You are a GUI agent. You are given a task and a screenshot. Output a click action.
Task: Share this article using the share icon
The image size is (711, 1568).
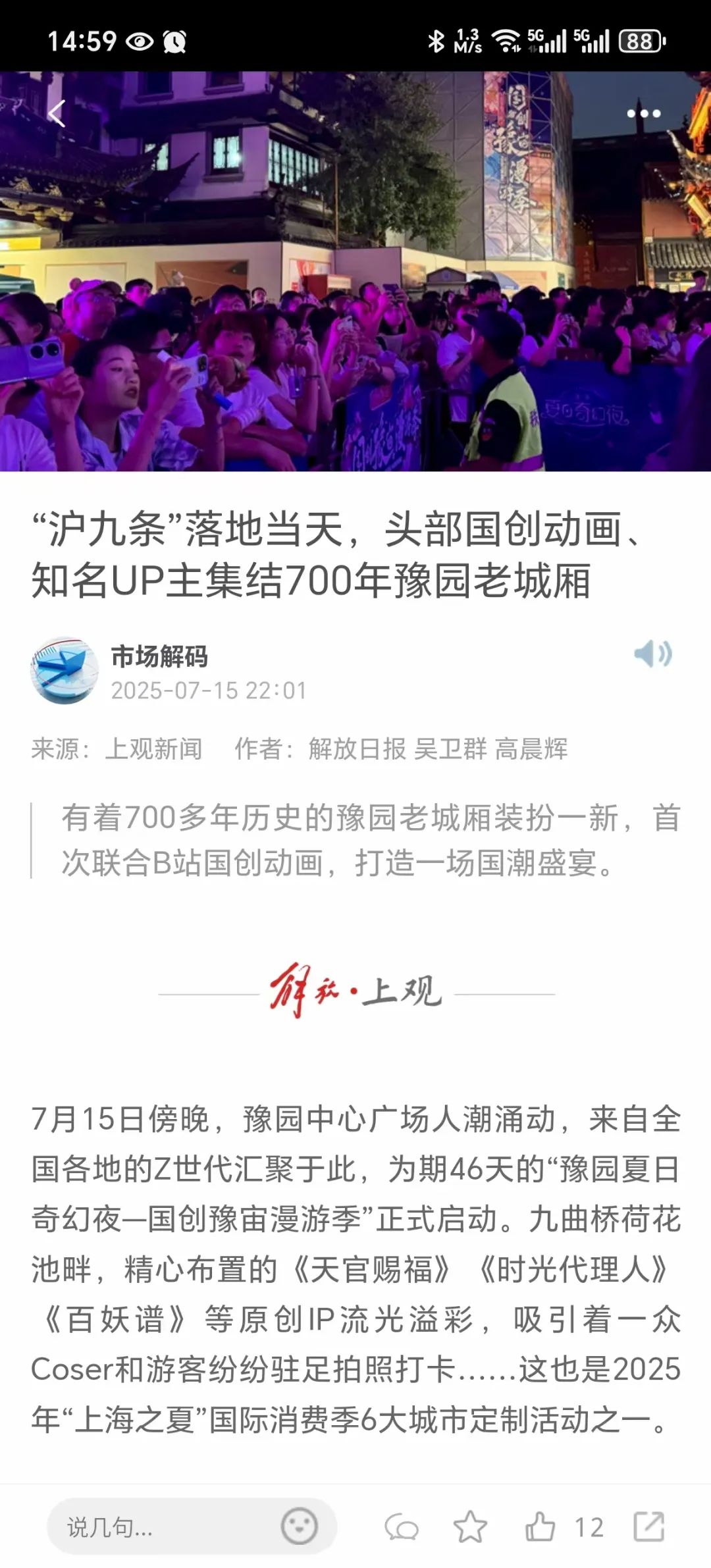648,1527
